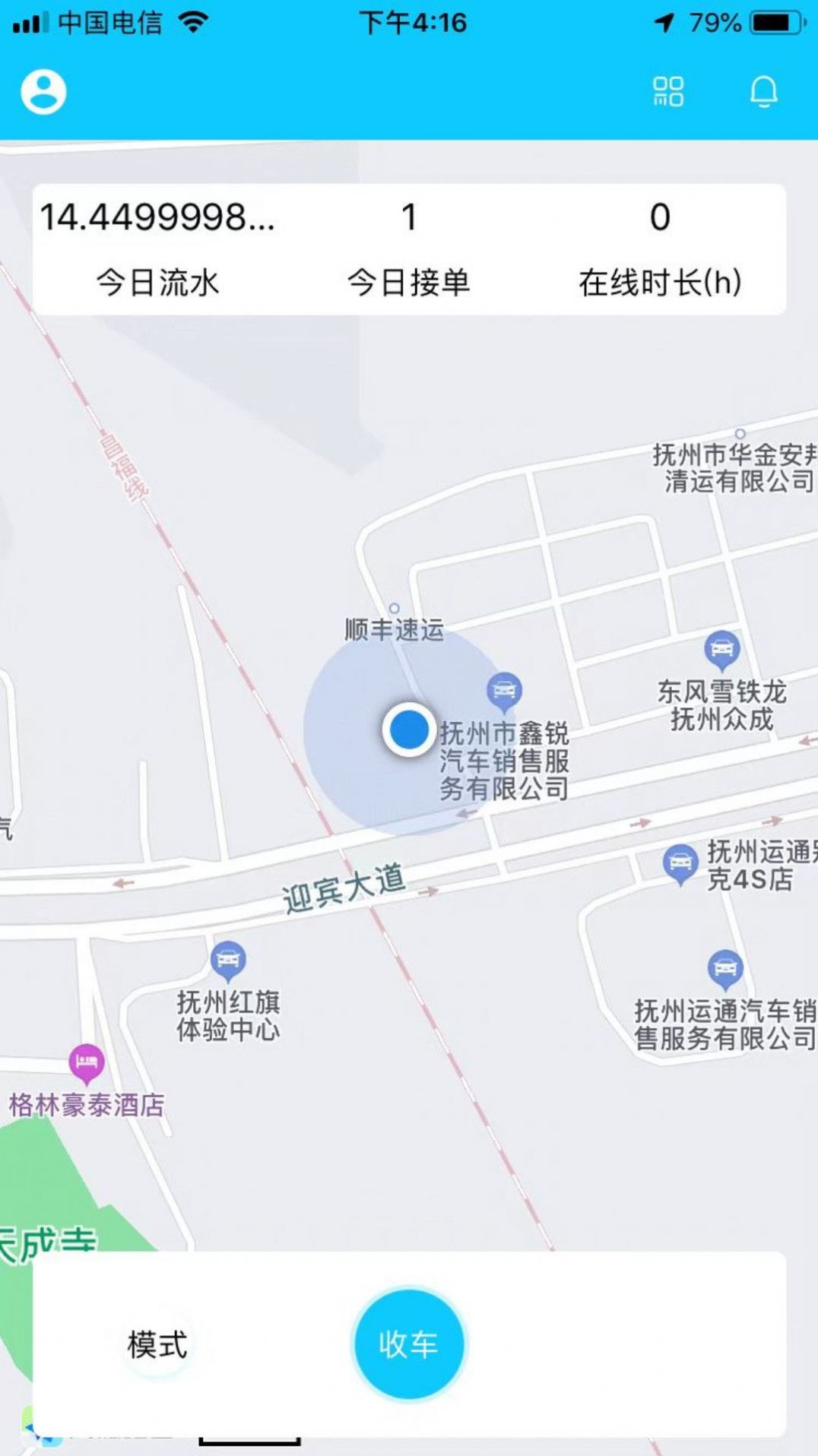Tap the 收车 button to go offline
The image size is (818, 1456).
tap(409, 1344)
